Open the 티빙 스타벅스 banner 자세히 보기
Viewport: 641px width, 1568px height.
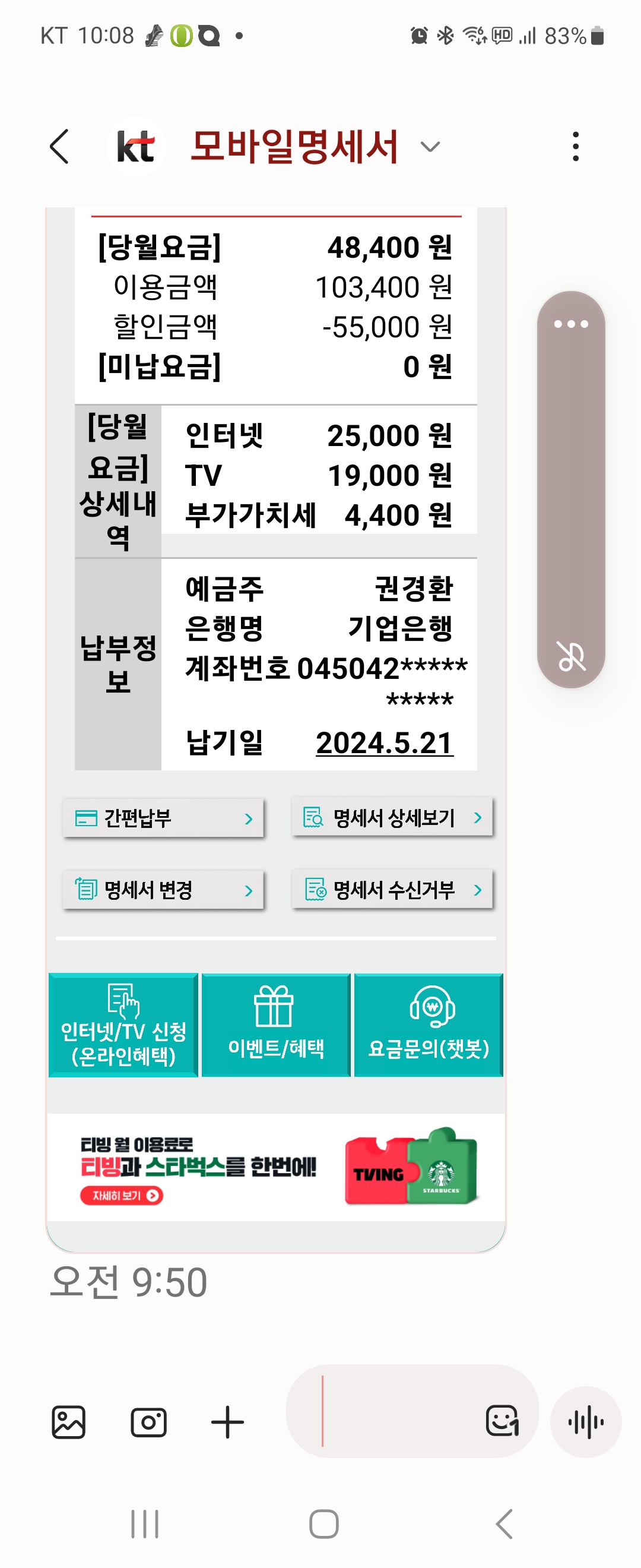(121, 1196)
